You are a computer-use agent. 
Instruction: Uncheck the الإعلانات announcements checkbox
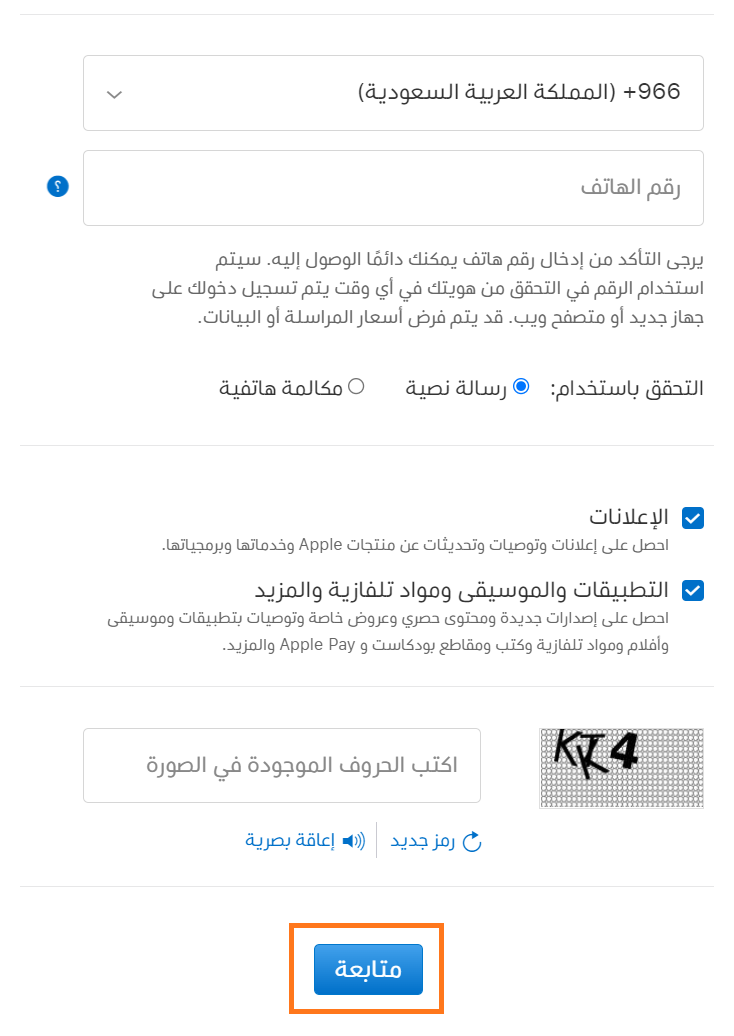(693, 518)
